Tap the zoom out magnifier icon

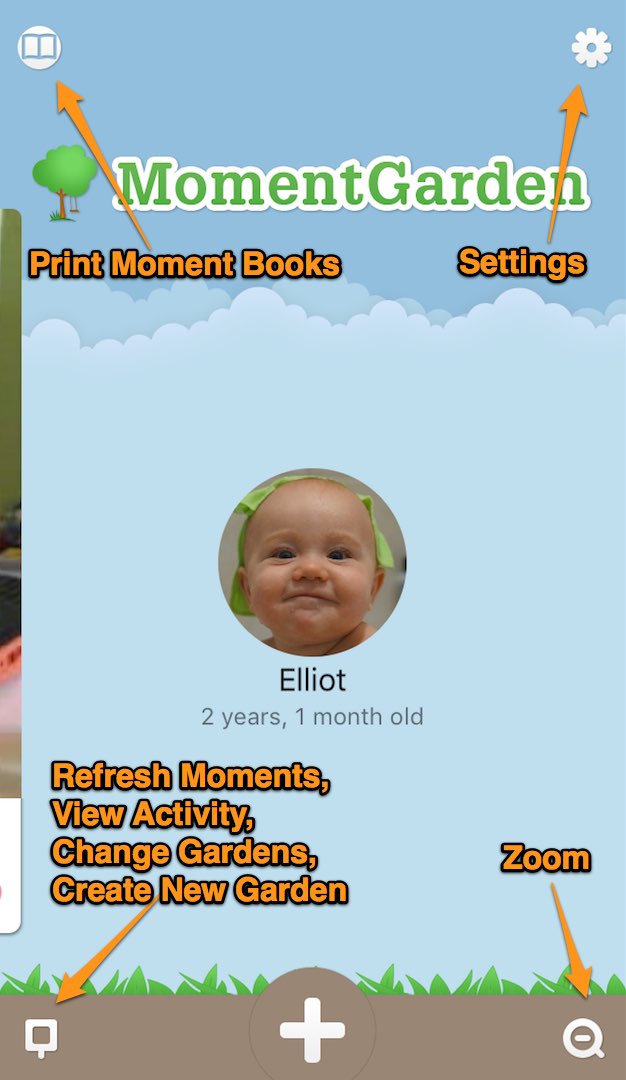pyautogui.click(x=583, y=1039)
